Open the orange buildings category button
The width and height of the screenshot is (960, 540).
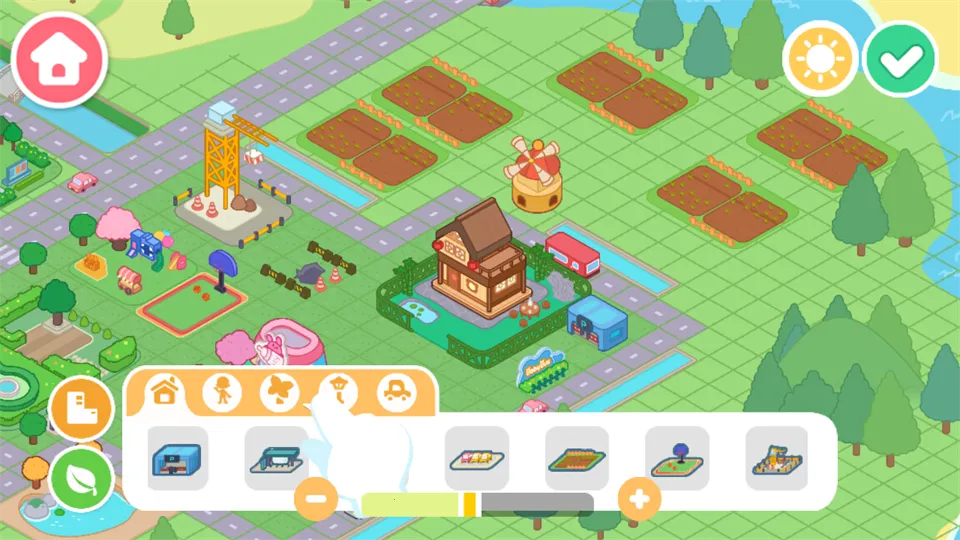coord(81,409)
